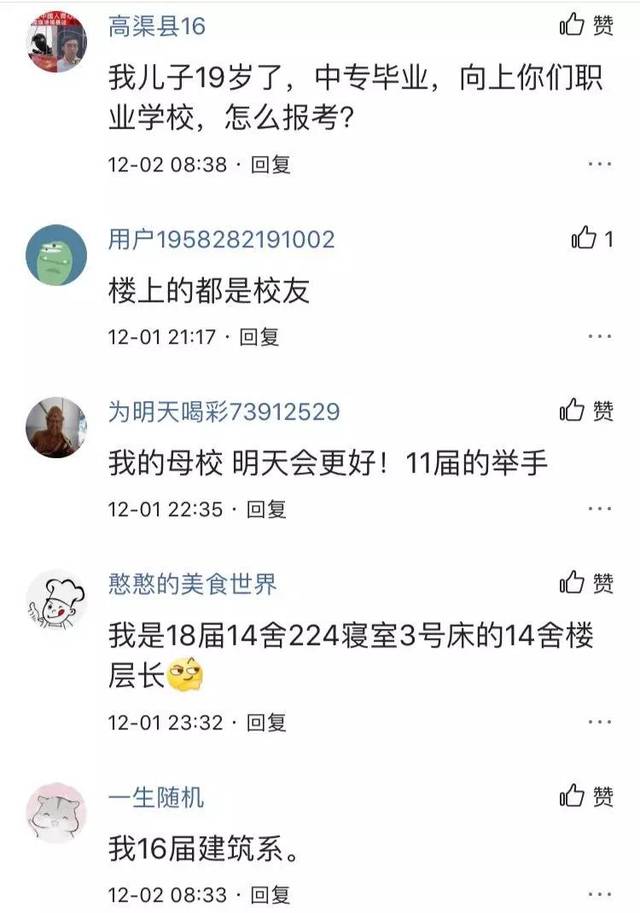Reply to 憨憨的美食世界's comment

click(x=266, y=722)
